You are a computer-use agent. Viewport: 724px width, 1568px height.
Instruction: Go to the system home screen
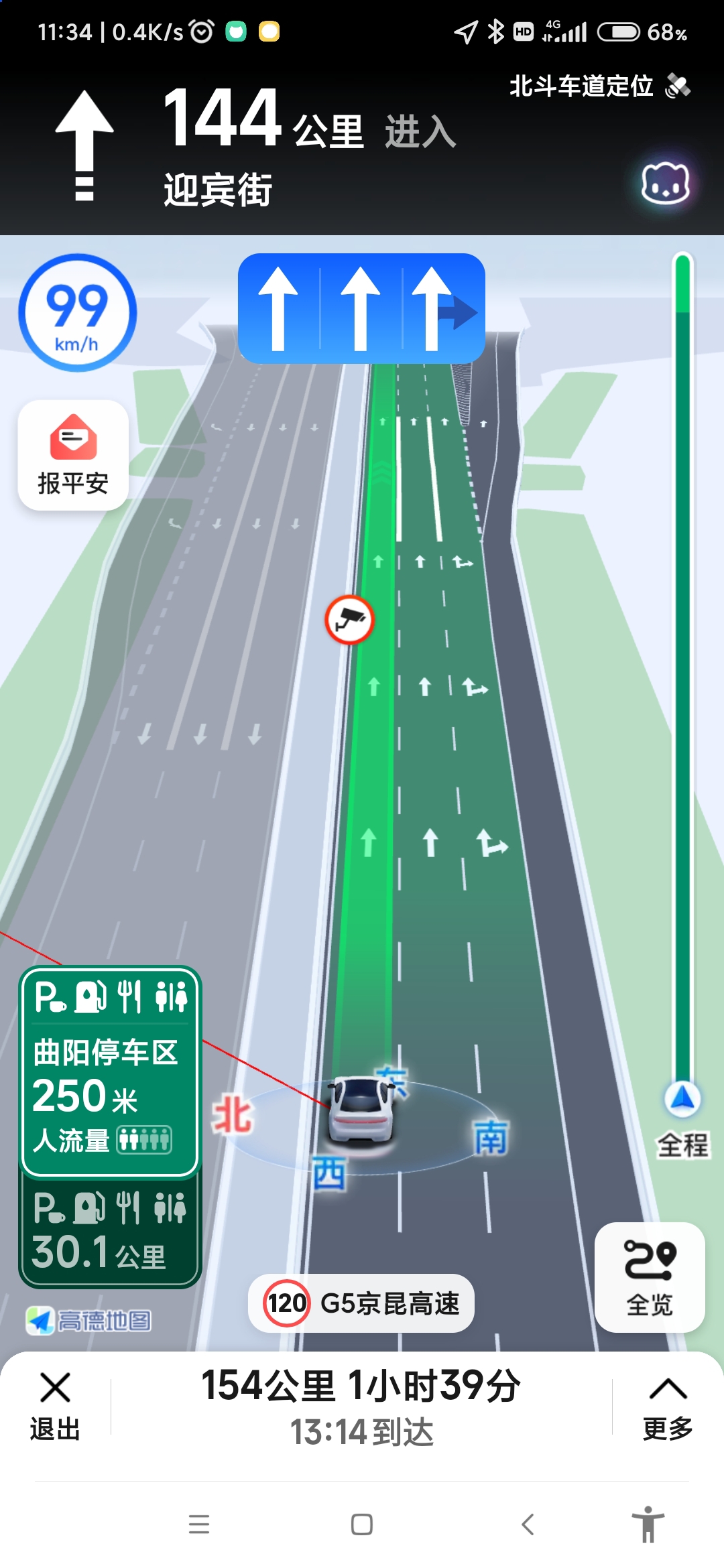[362, 1524]
